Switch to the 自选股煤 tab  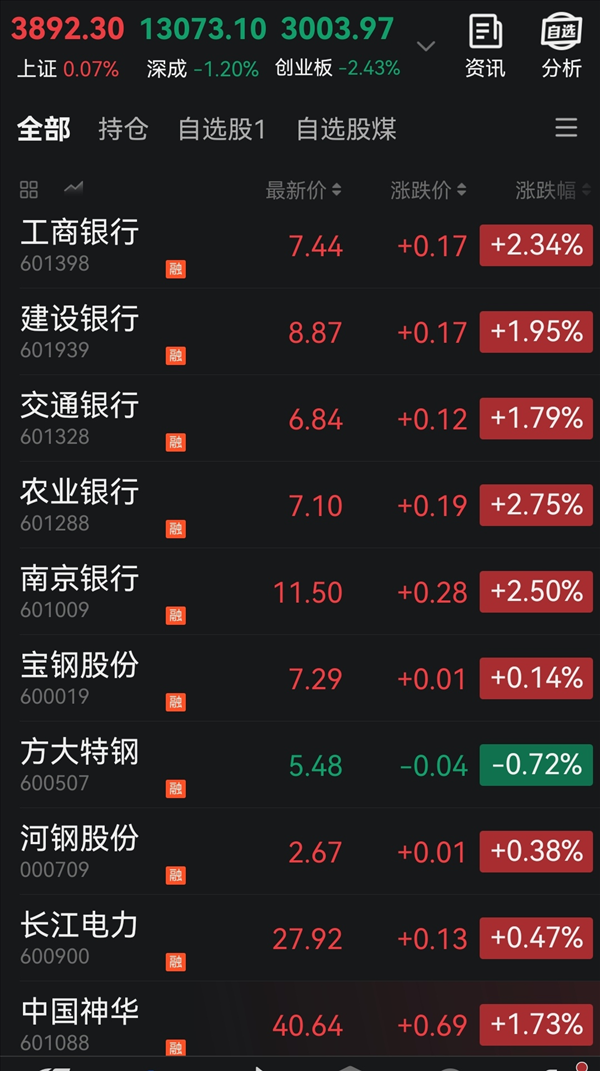(x=346, y=129)
